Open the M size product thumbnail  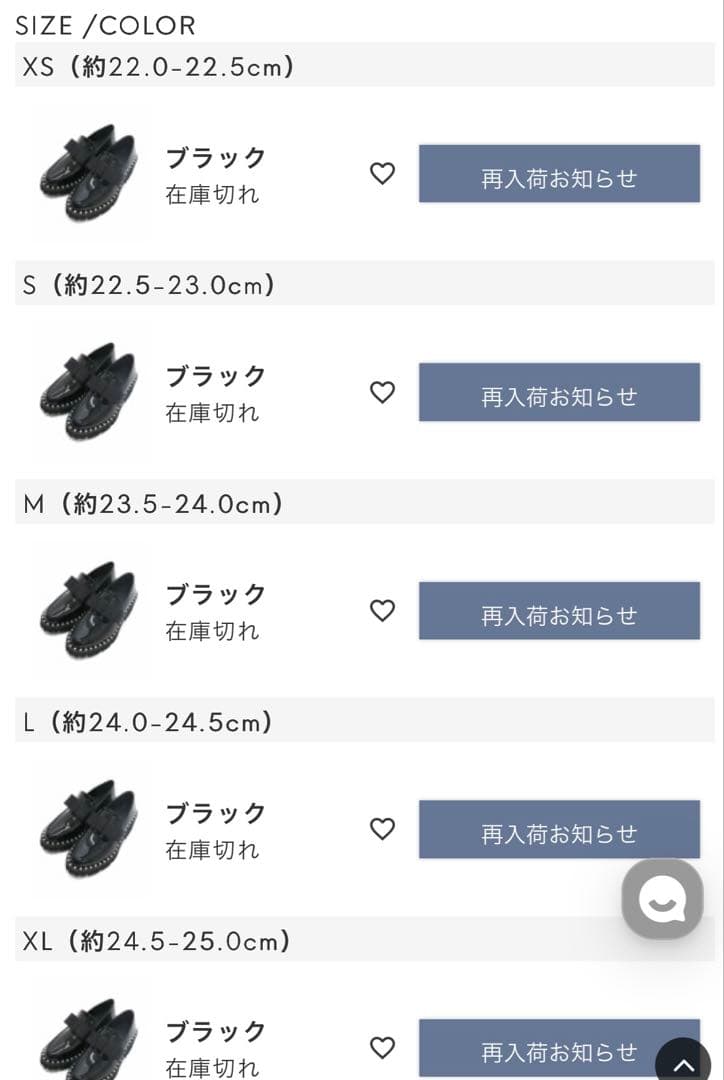point(88,609)
